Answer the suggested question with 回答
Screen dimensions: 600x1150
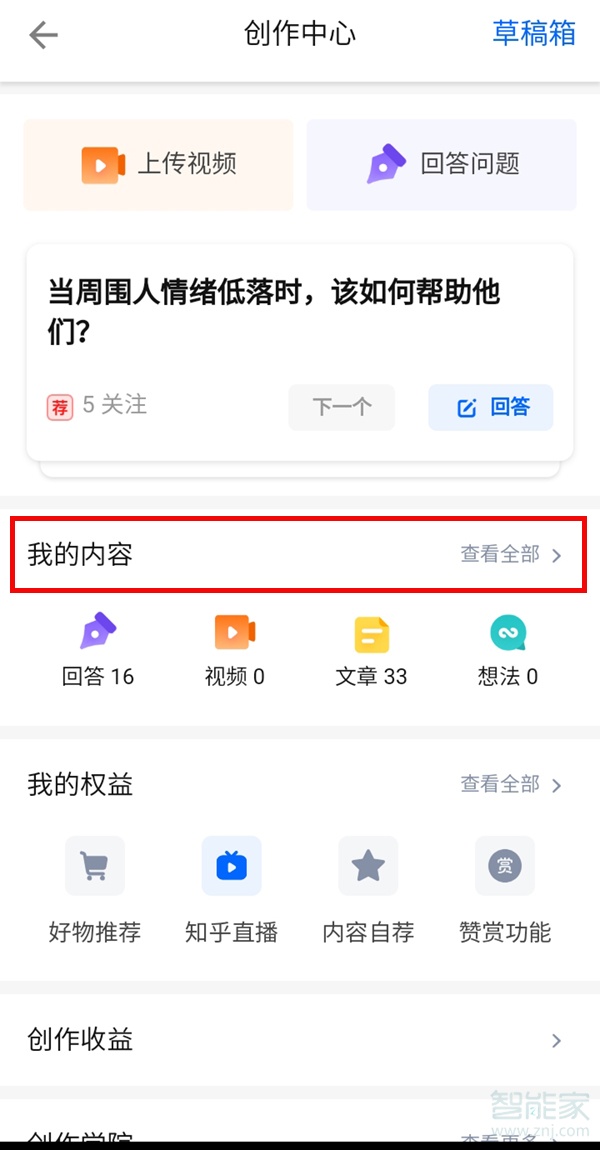(491, 407)
